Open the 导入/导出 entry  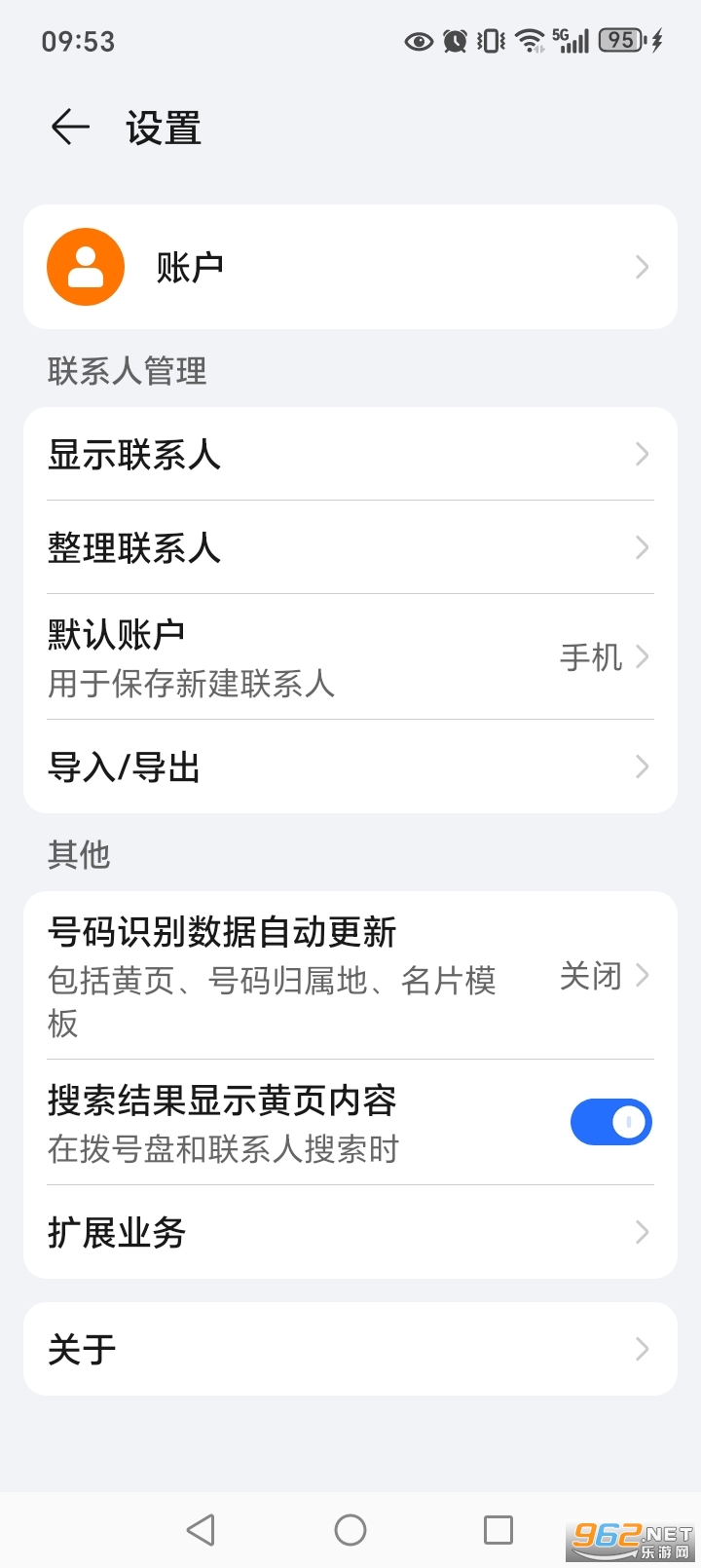[x=350, y=766]
